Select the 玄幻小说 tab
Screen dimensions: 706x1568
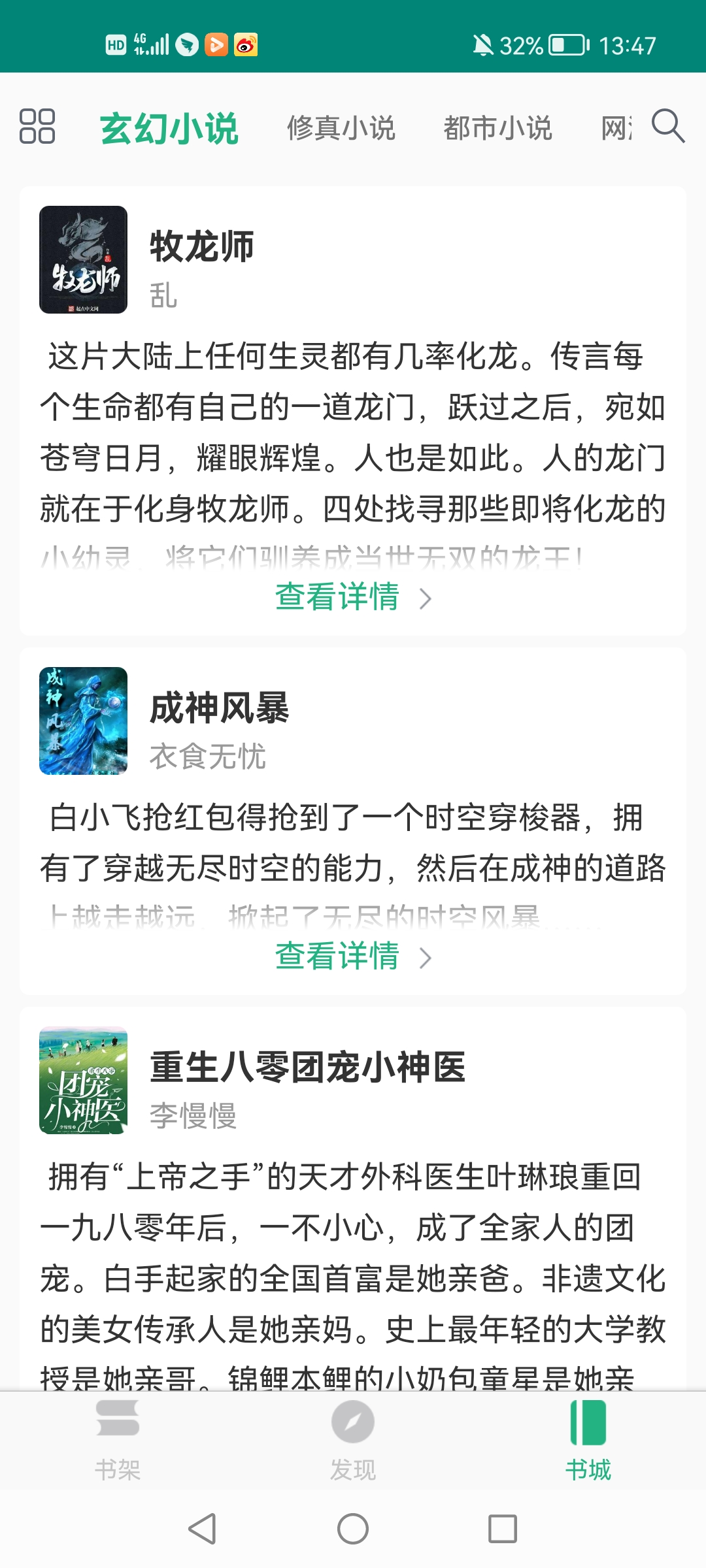[169, 128]
